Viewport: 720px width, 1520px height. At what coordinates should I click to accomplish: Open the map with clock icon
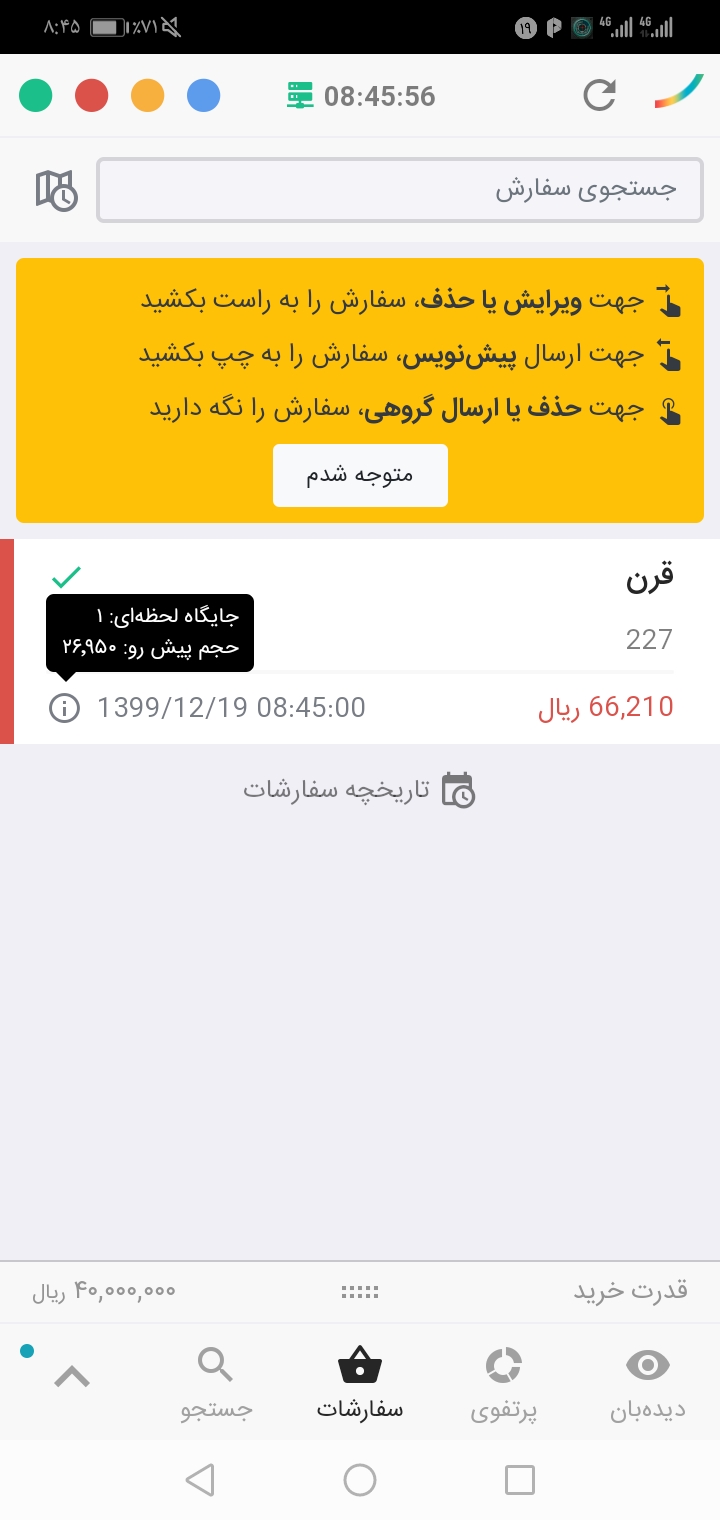pyautogui.click(x=56, y=189)
